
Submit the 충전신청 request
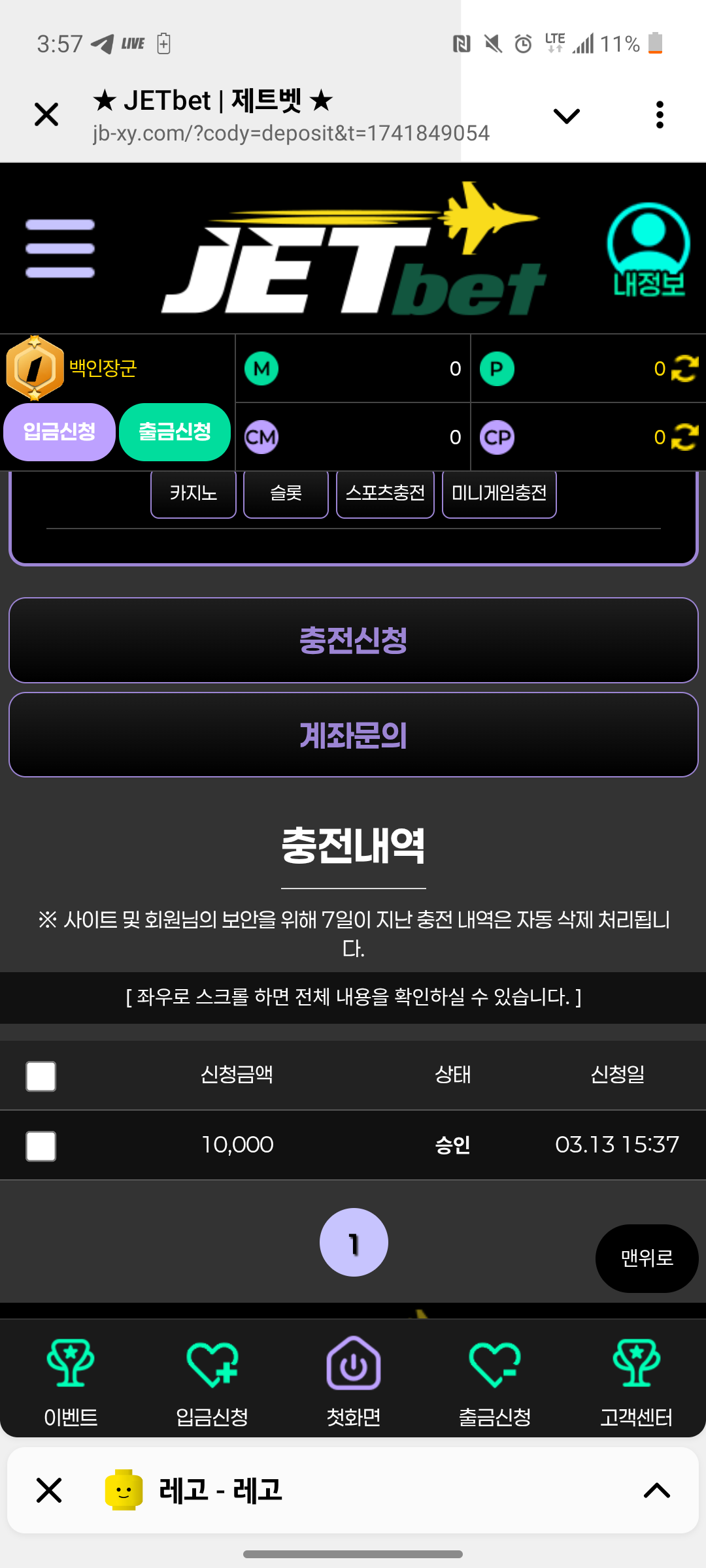353,640
